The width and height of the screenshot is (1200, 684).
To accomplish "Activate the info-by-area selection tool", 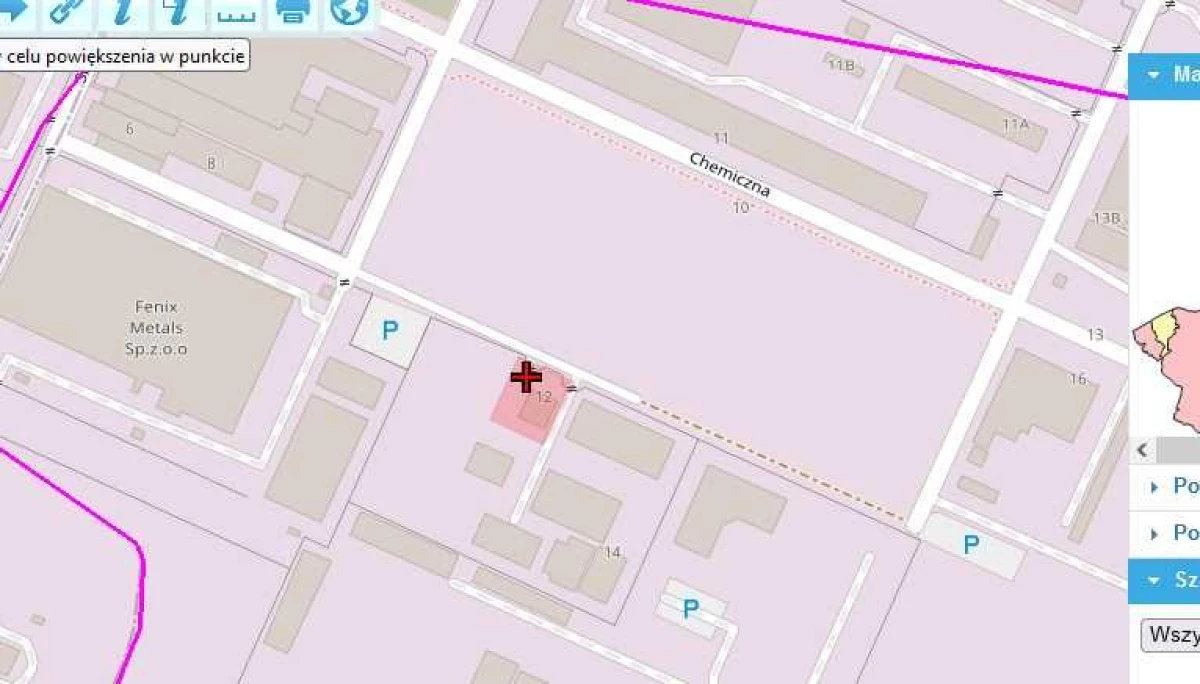I will pyautogui.click(x=177, y=12).
